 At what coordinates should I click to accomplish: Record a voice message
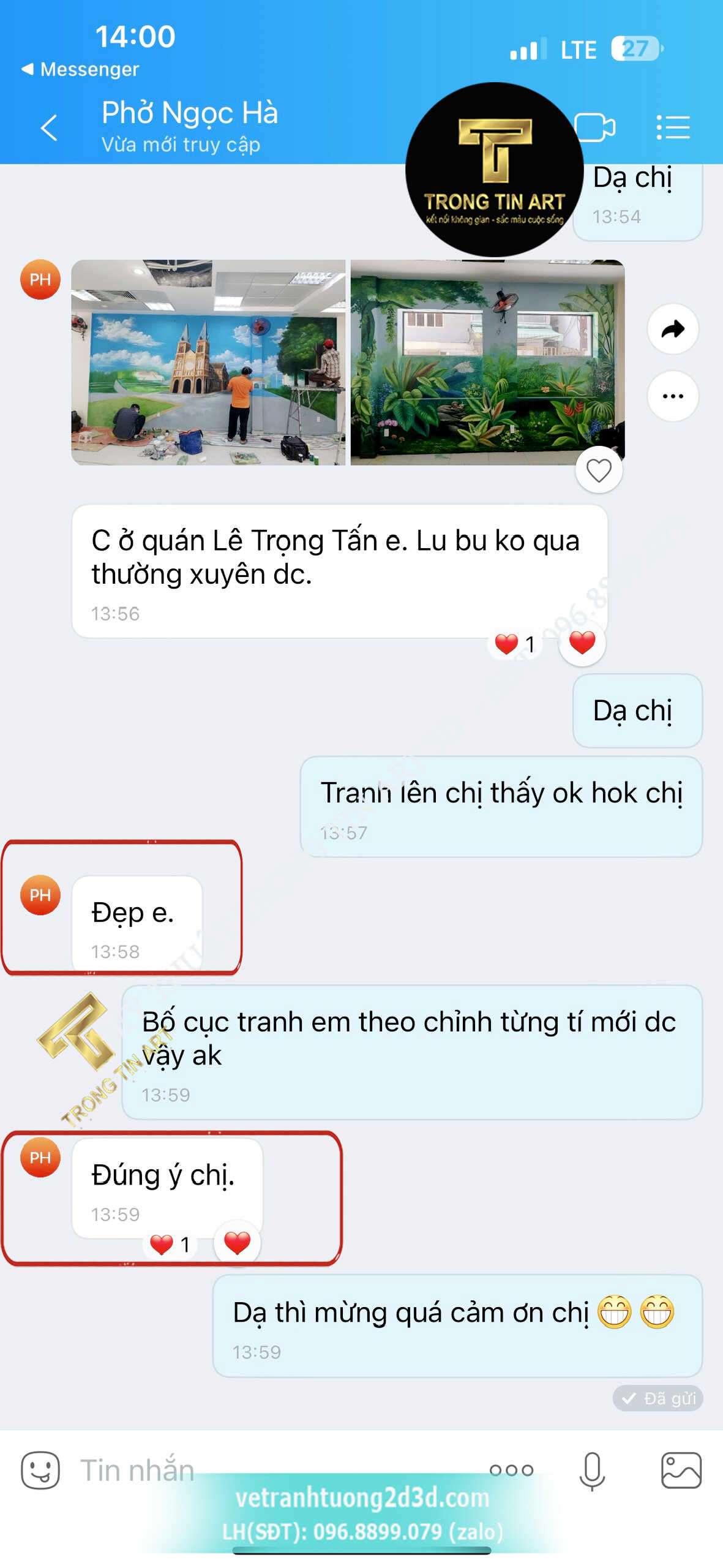pos(592,1470)
